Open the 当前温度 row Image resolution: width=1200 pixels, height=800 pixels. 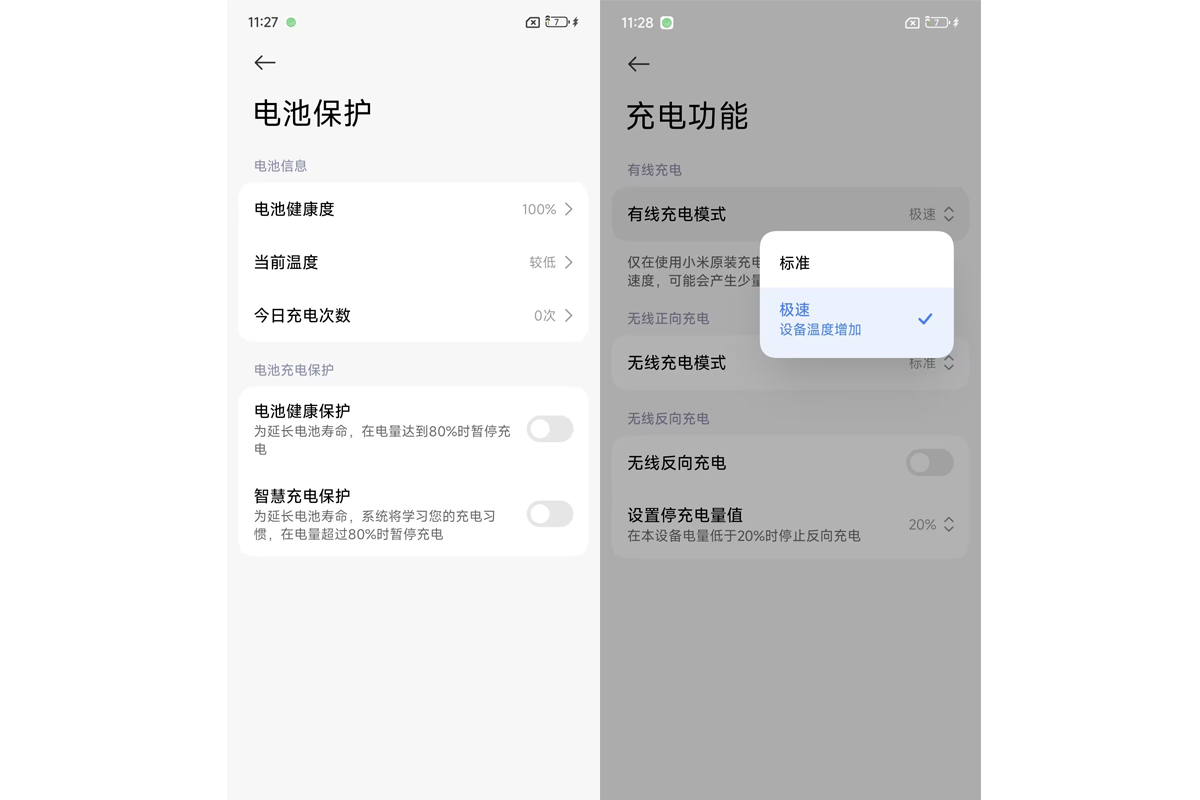click(x=413, y=262)
